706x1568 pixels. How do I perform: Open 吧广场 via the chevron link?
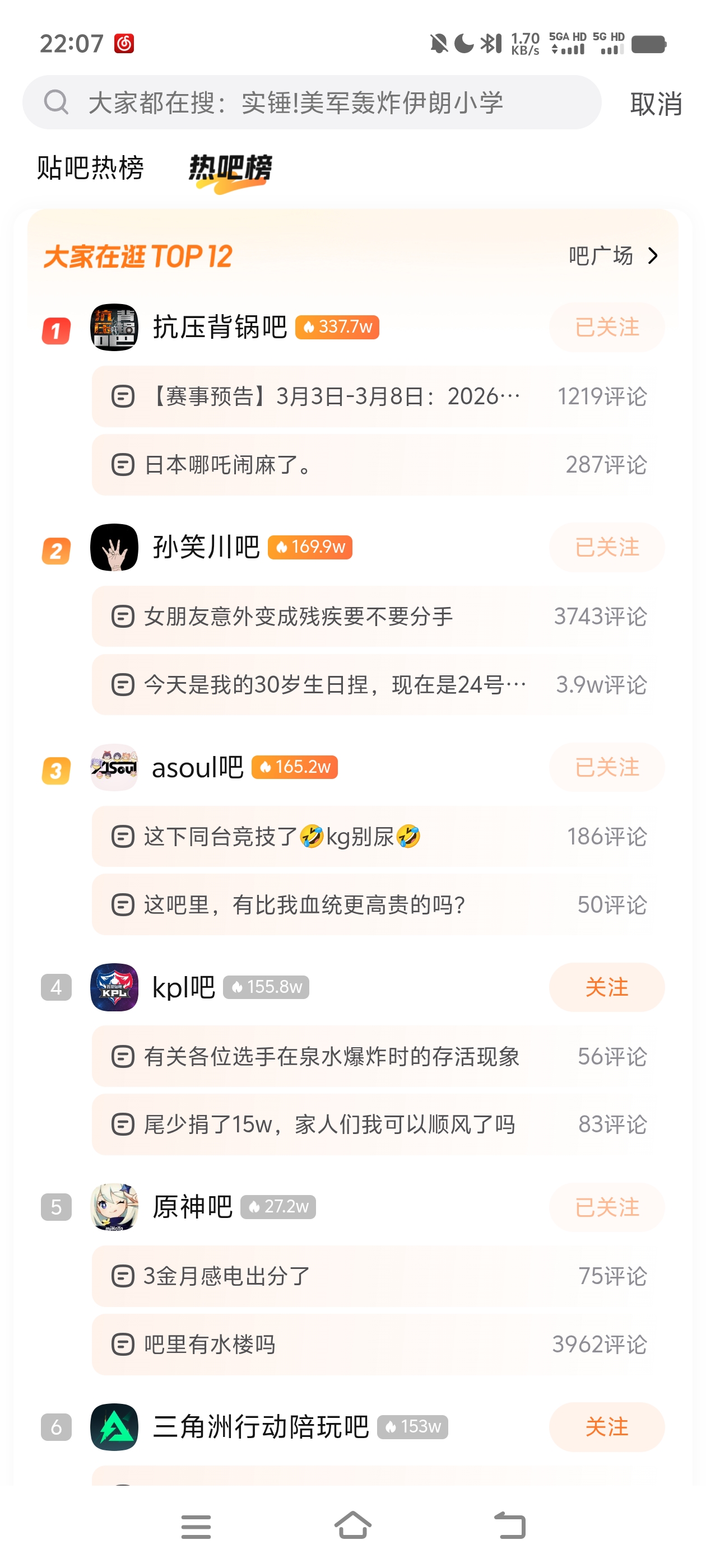613,256
